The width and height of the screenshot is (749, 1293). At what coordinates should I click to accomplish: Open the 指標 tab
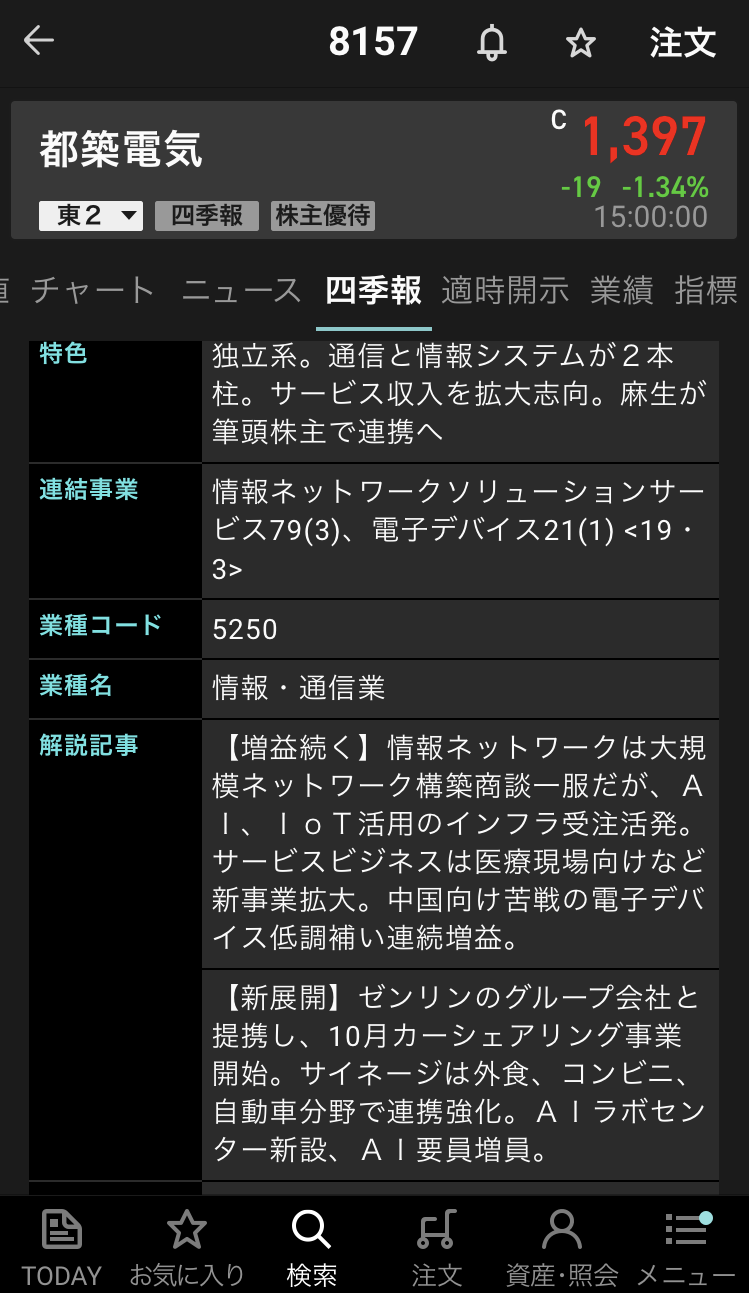click(x=706, y=291)
